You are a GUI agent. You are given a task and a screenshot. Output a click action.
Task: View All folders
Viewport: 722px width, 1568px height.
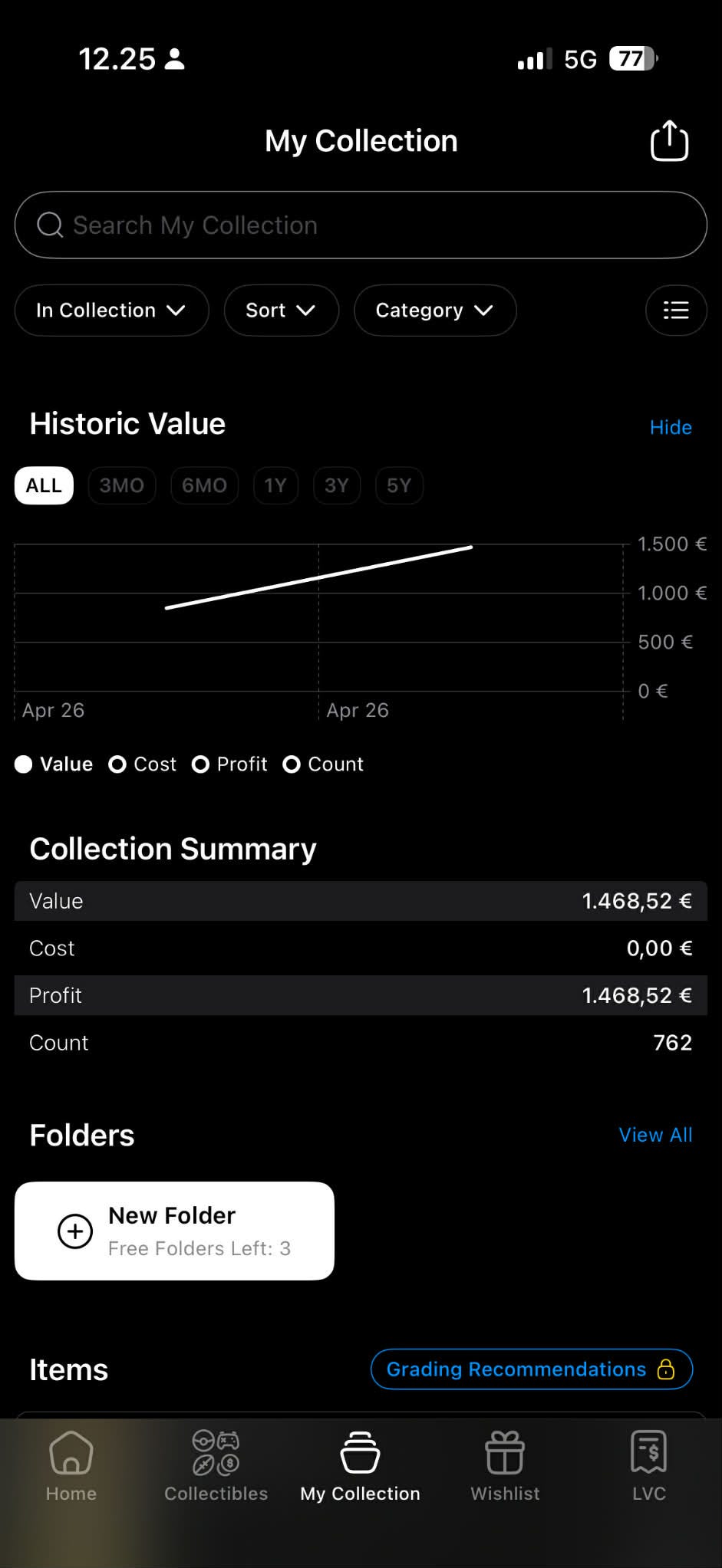pyautogui.click(x=655, y=1135)
